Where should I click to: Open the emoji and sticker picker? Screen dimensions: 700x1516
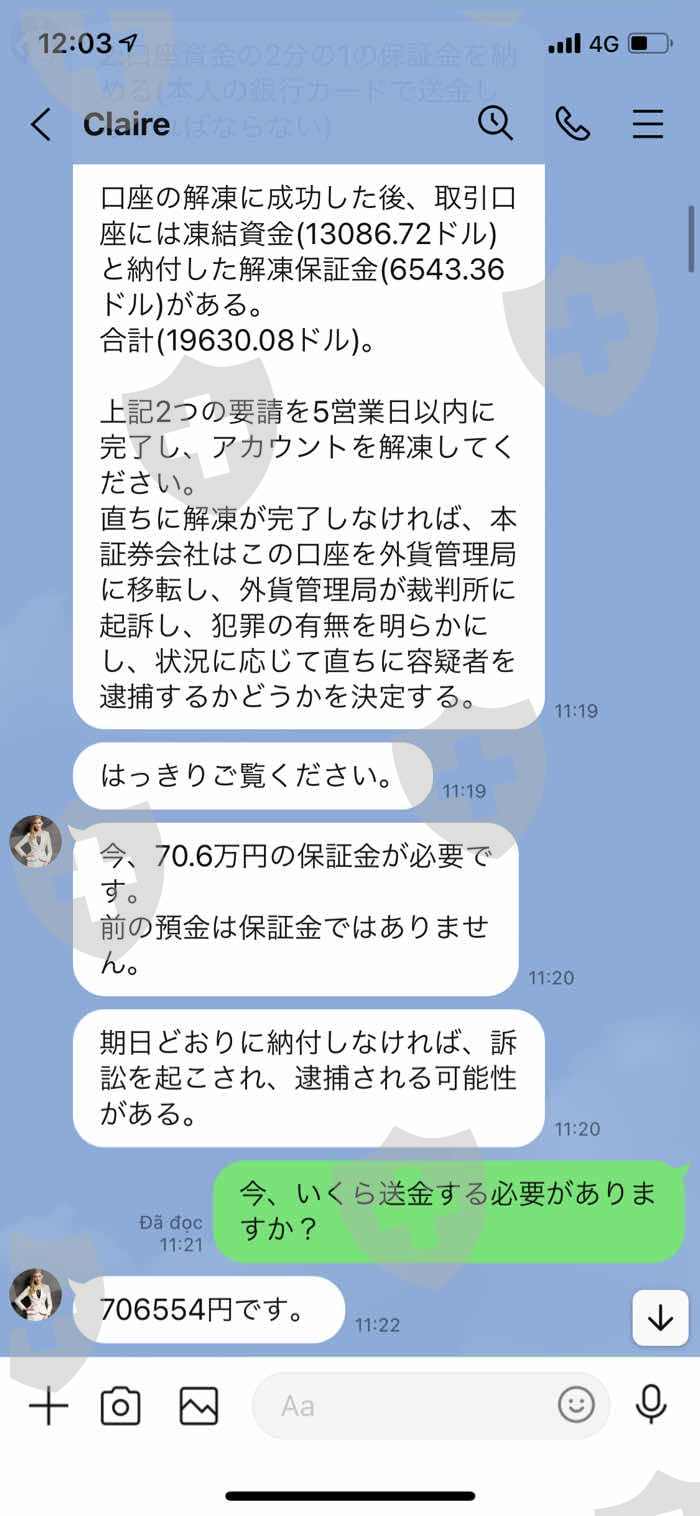coord(576,1406)
